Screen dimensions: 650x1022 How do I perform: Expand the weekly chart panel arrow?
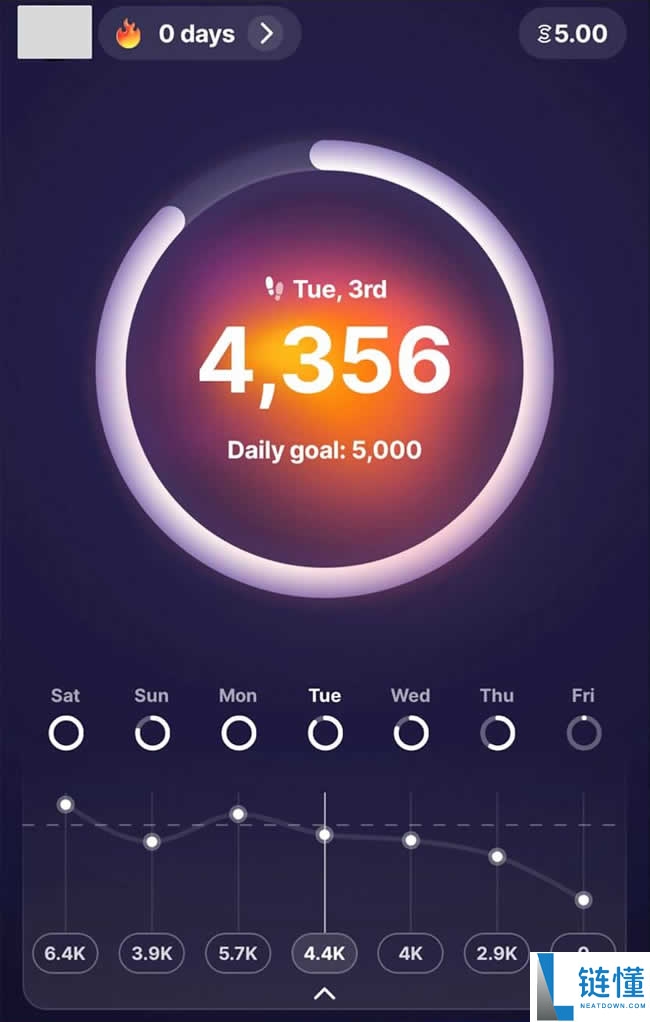pos(324,994)
